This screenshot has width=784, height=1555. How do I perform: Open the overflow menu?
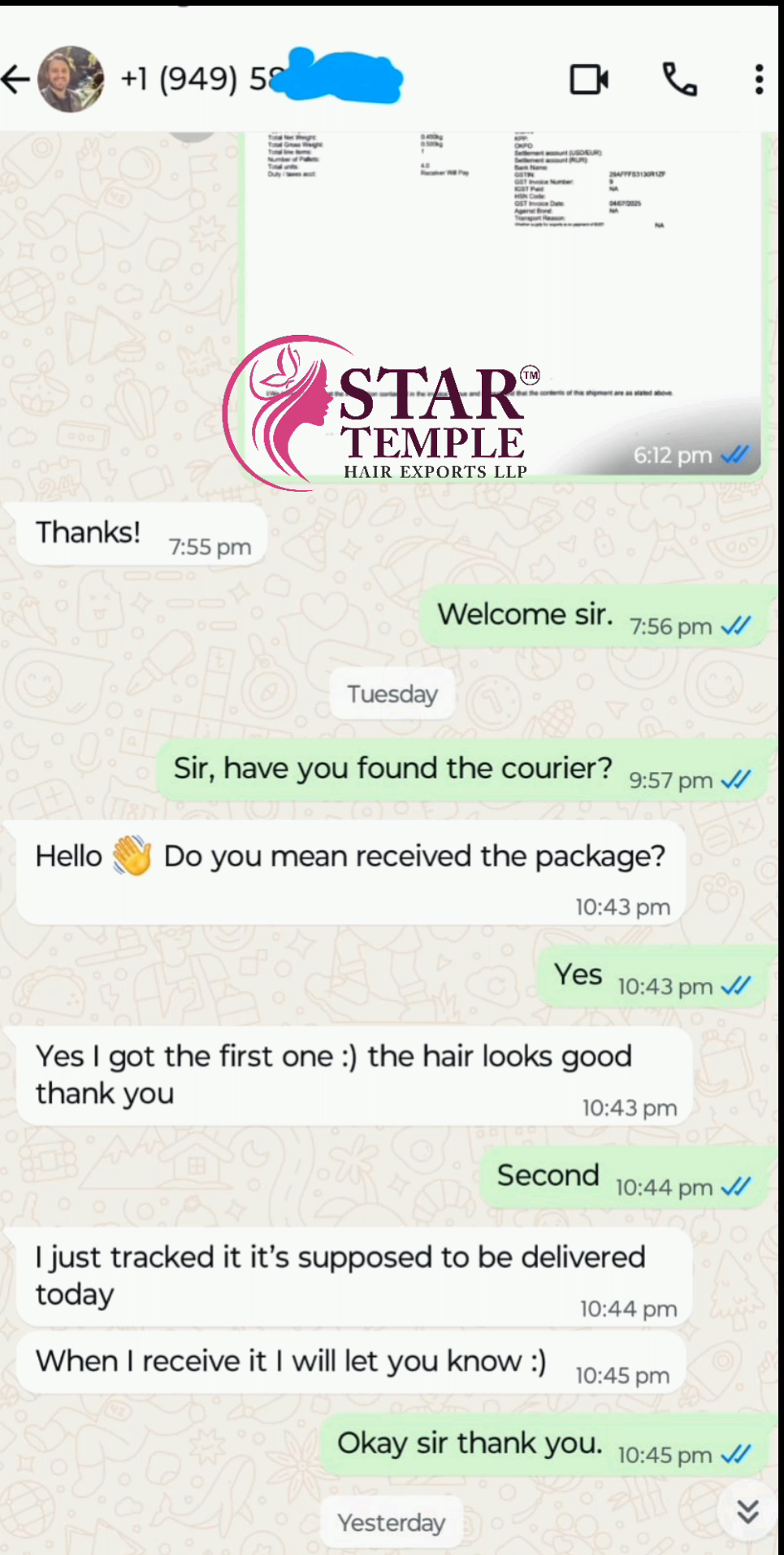(759, 80)
